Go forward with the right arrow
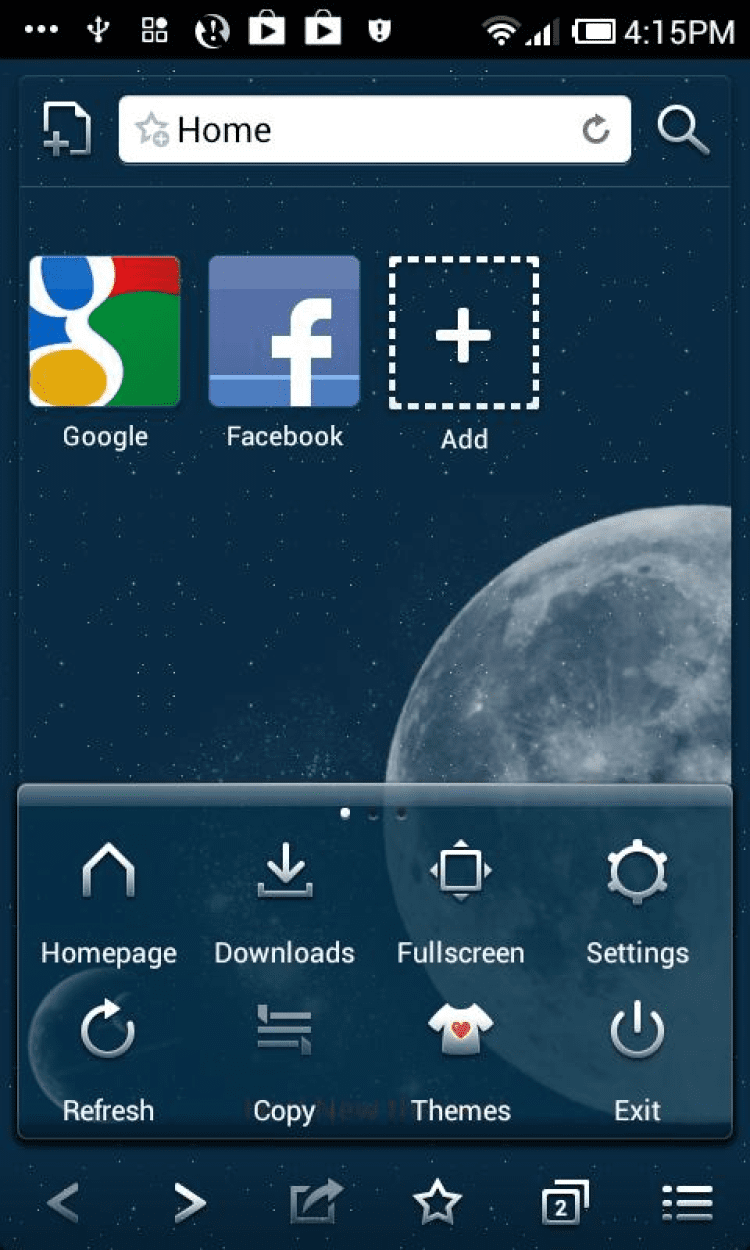This screenshot has height=1250, width=750. pyautogui.click(x=188, y=1203)
